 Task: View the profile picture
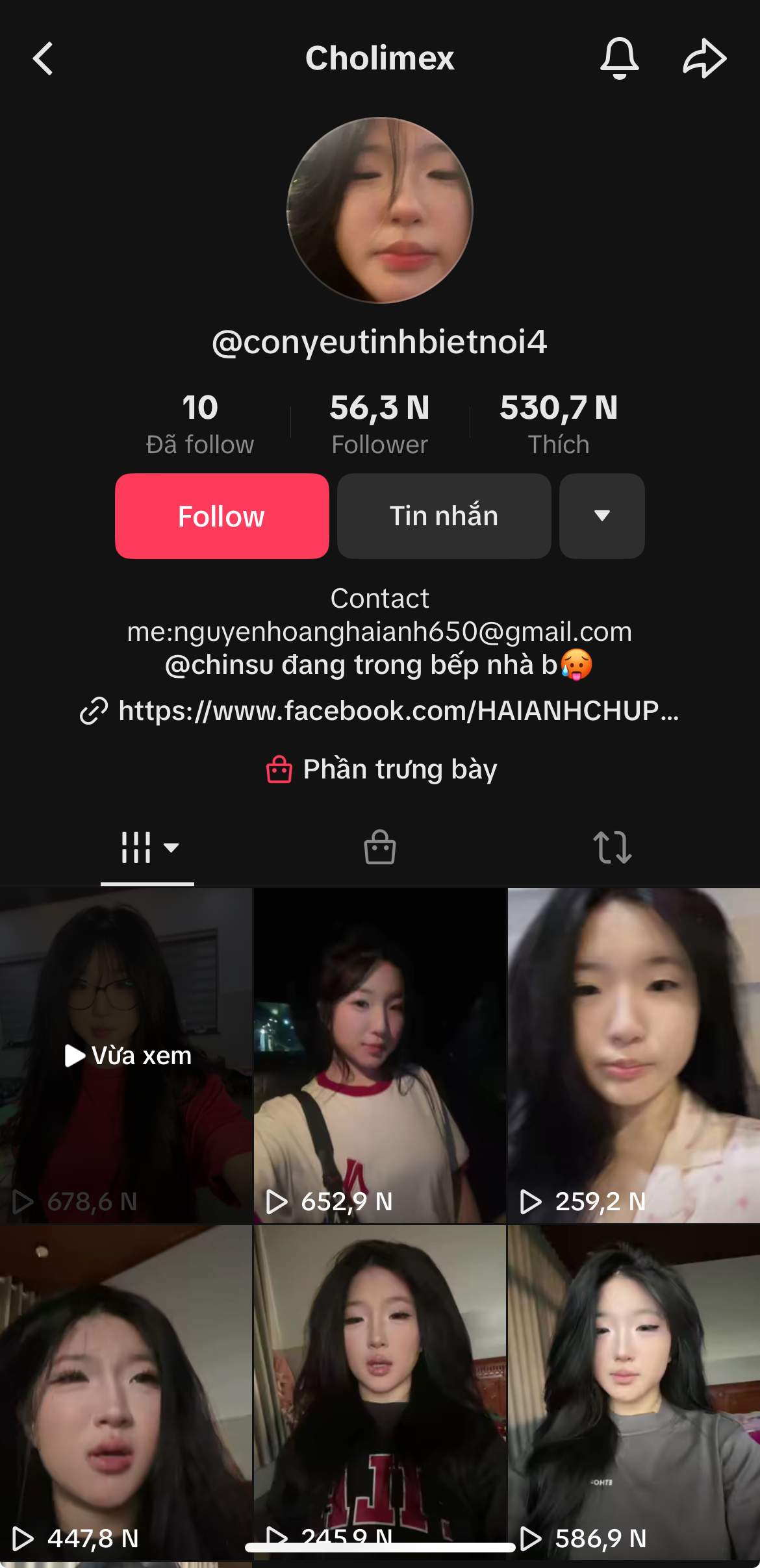[380, 210]
